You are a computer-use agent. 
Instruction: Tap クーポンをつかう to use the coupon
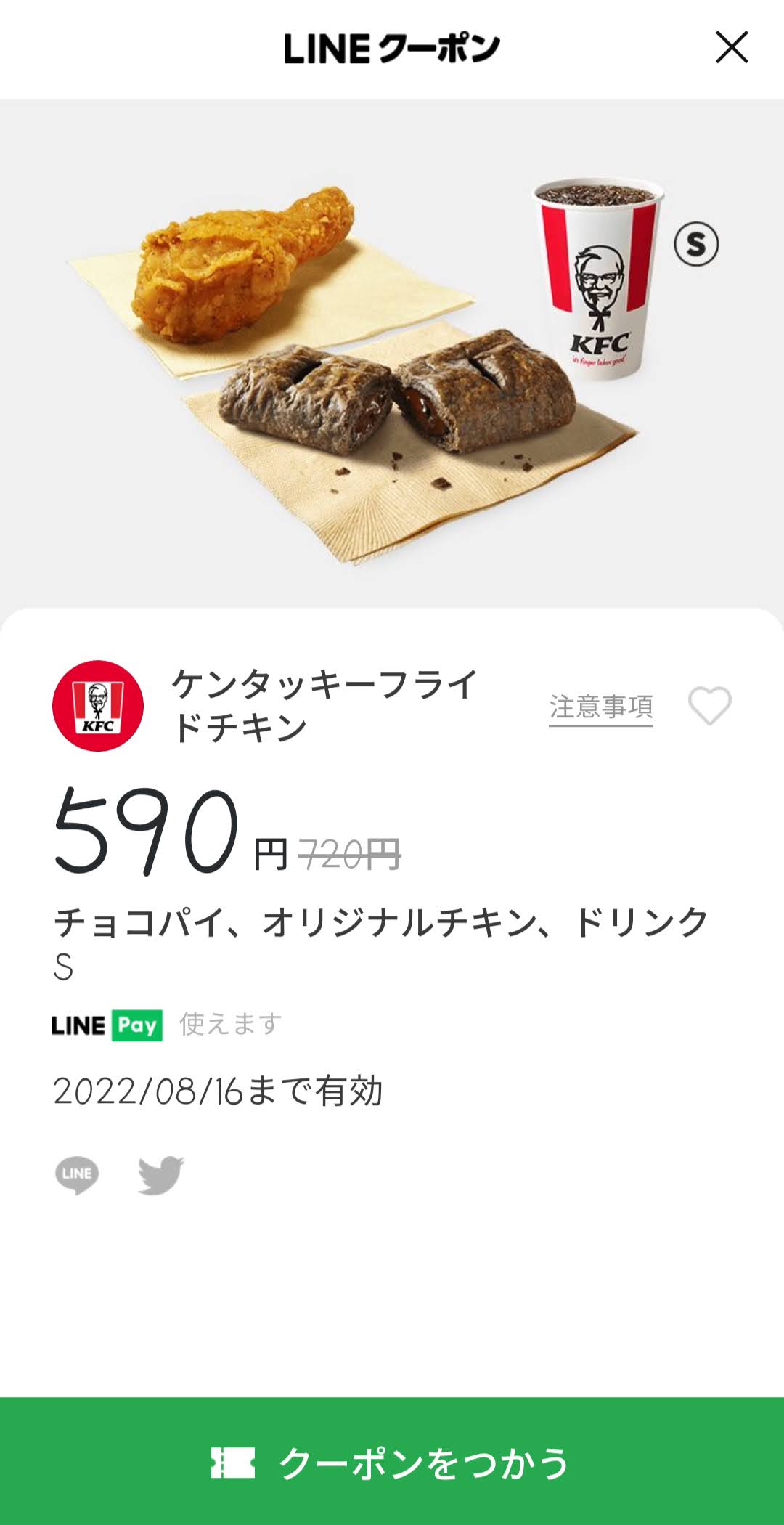pyautogui.click(x=392, y=1461)
